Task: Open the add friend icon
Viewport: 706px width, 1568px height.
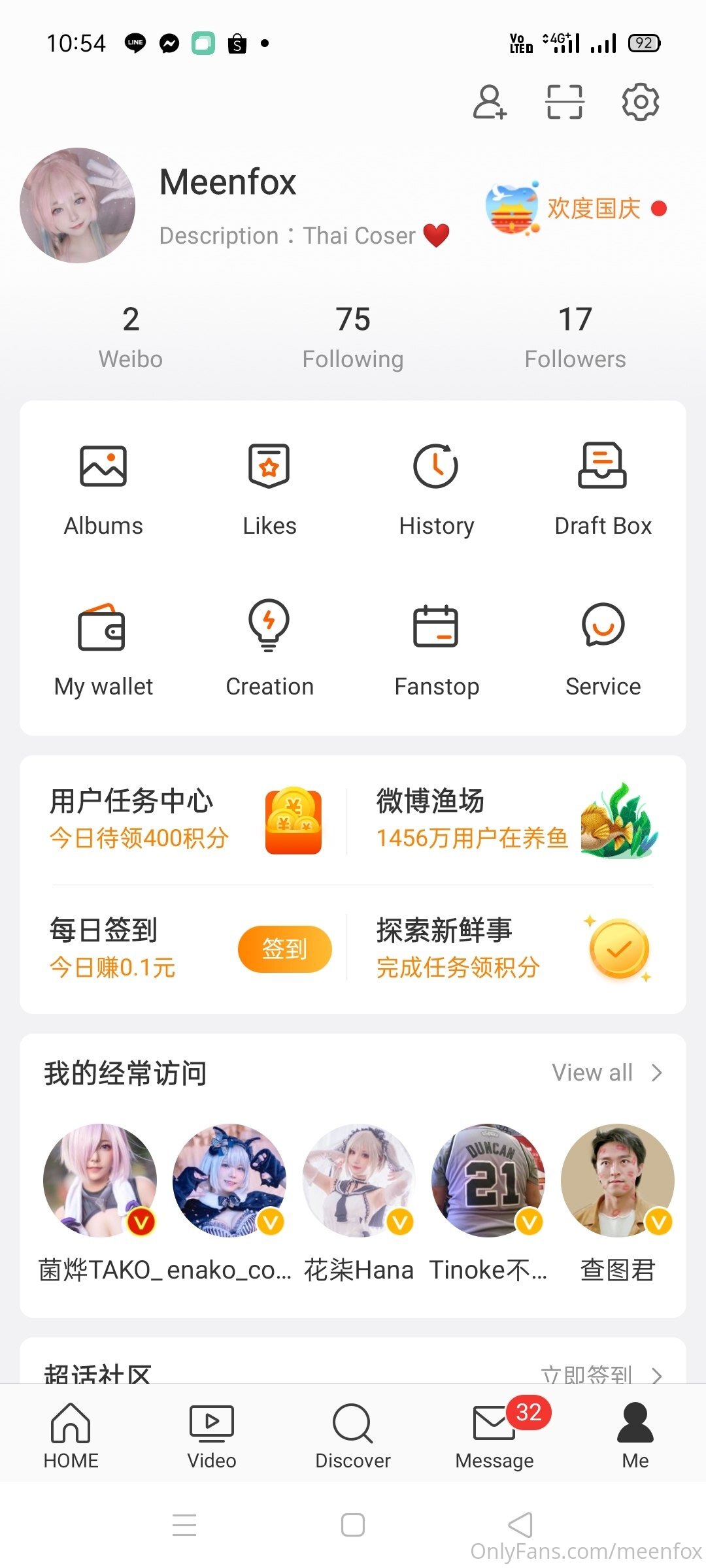Action: click(x=490, y=102)
